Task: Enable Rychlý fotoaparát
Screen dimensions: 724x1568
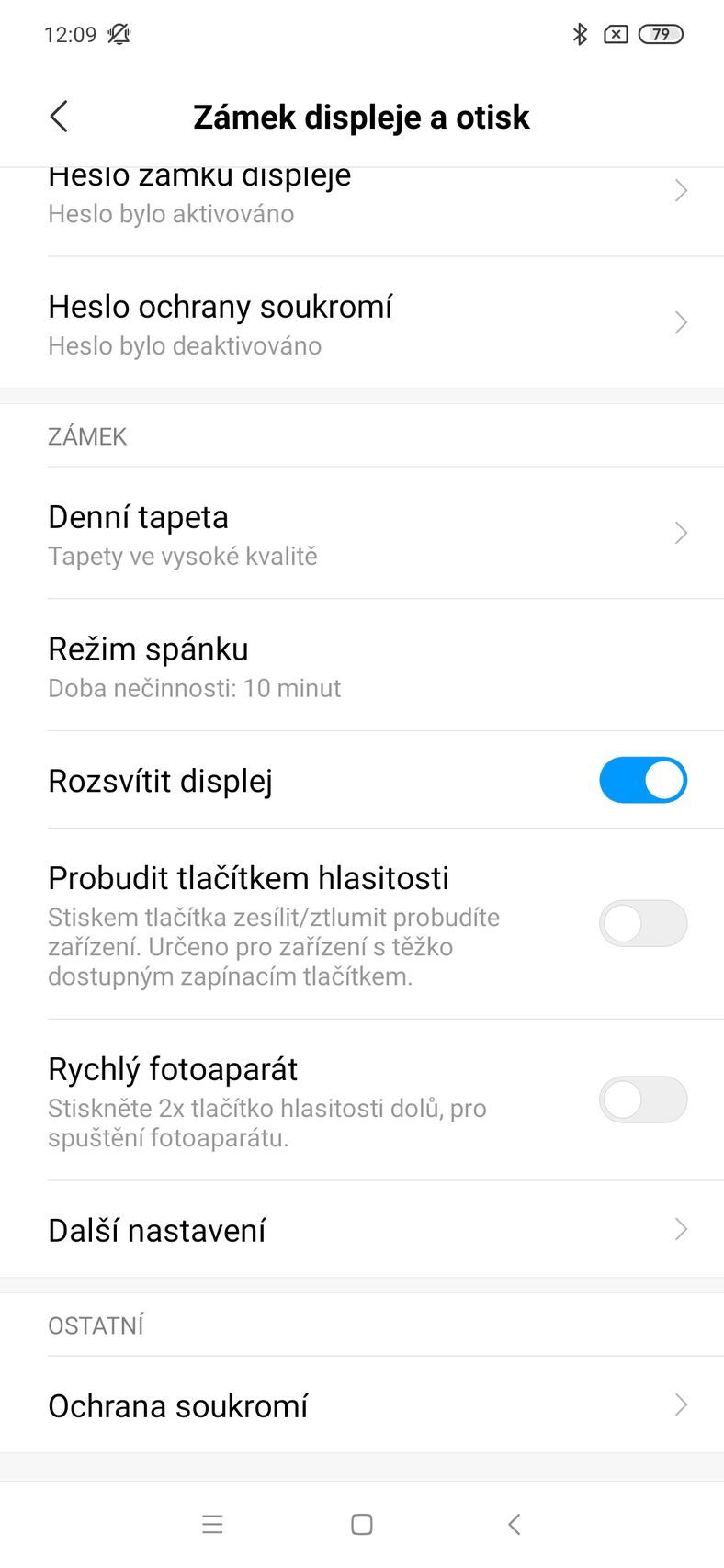Action: point(643,1100)
